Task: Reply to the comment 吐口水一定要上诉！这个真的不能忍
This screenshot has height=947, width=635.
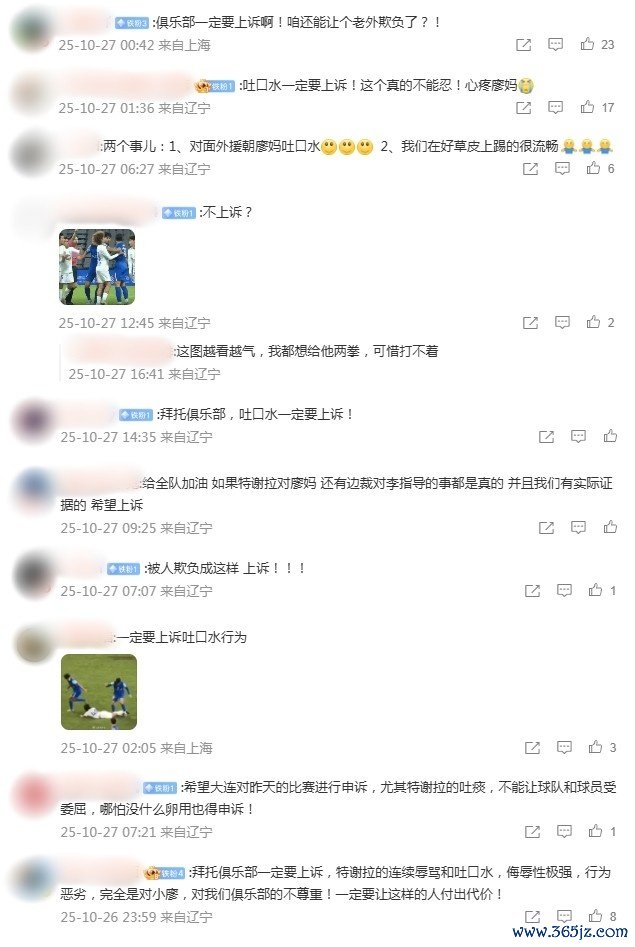Action: click(556, 108)
